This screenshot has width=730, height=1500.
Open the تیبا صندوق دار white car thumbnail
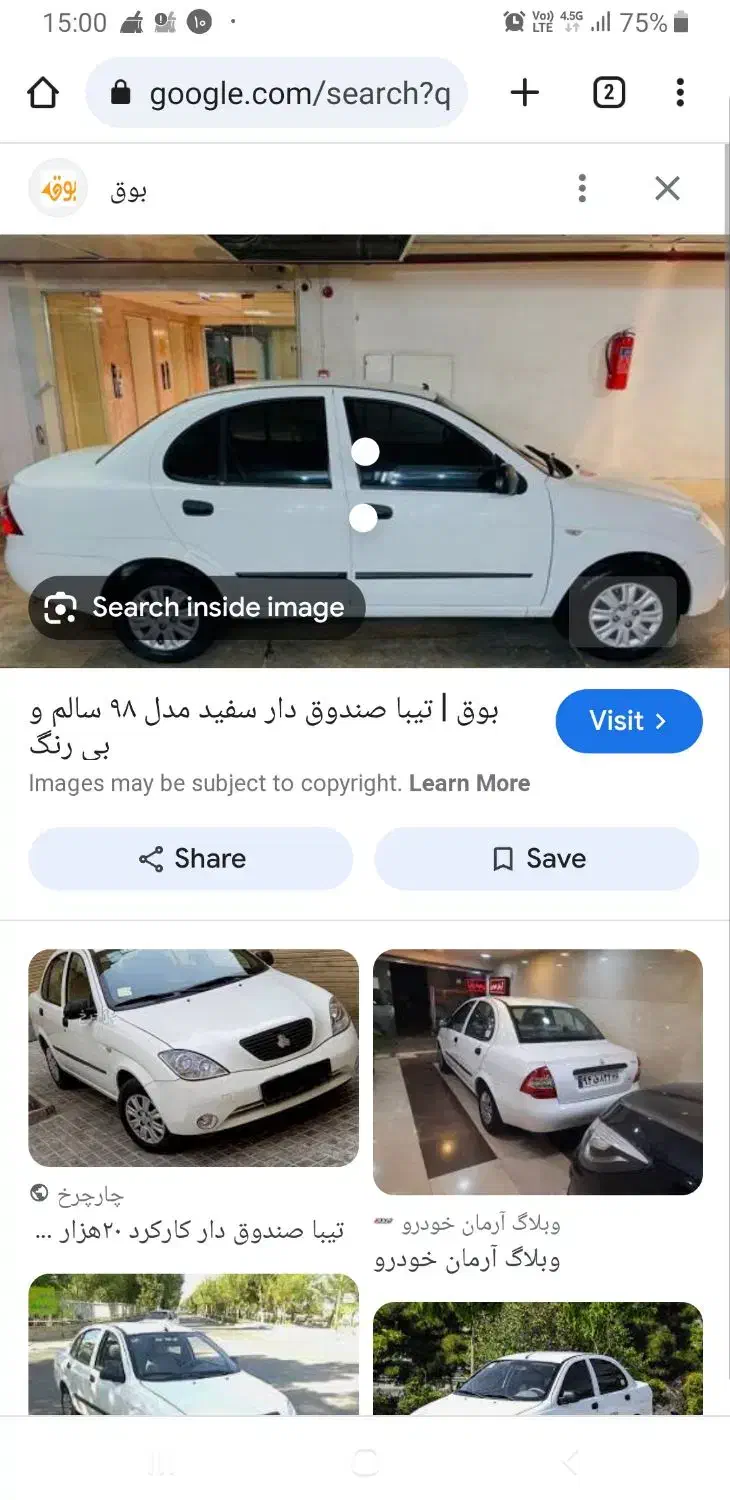coord(193,1057)
